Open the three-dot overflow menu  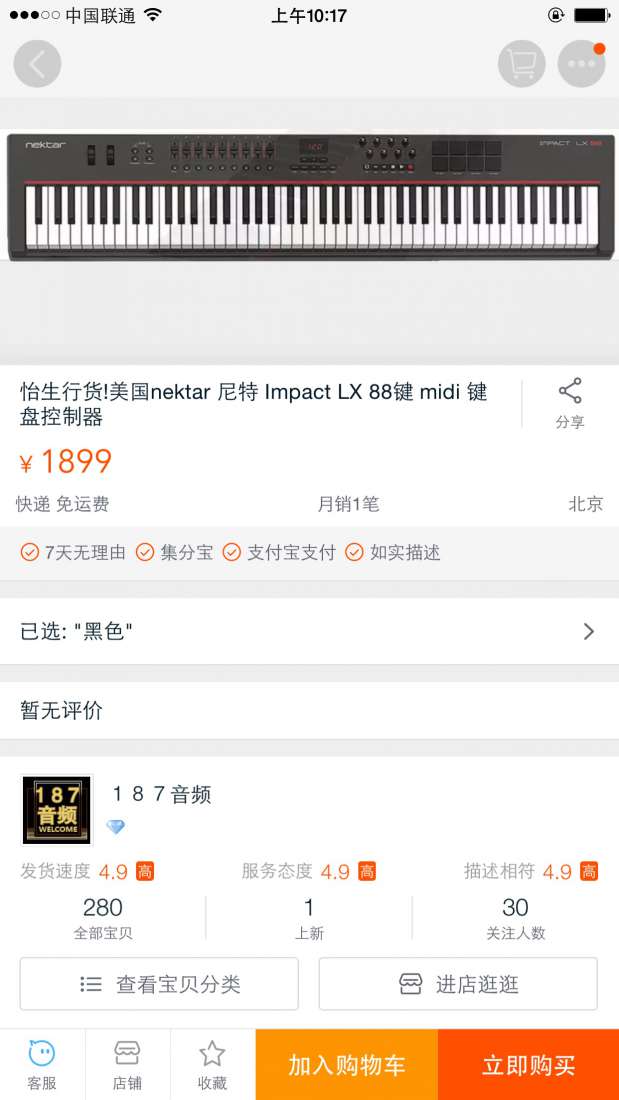pos(581,64)
